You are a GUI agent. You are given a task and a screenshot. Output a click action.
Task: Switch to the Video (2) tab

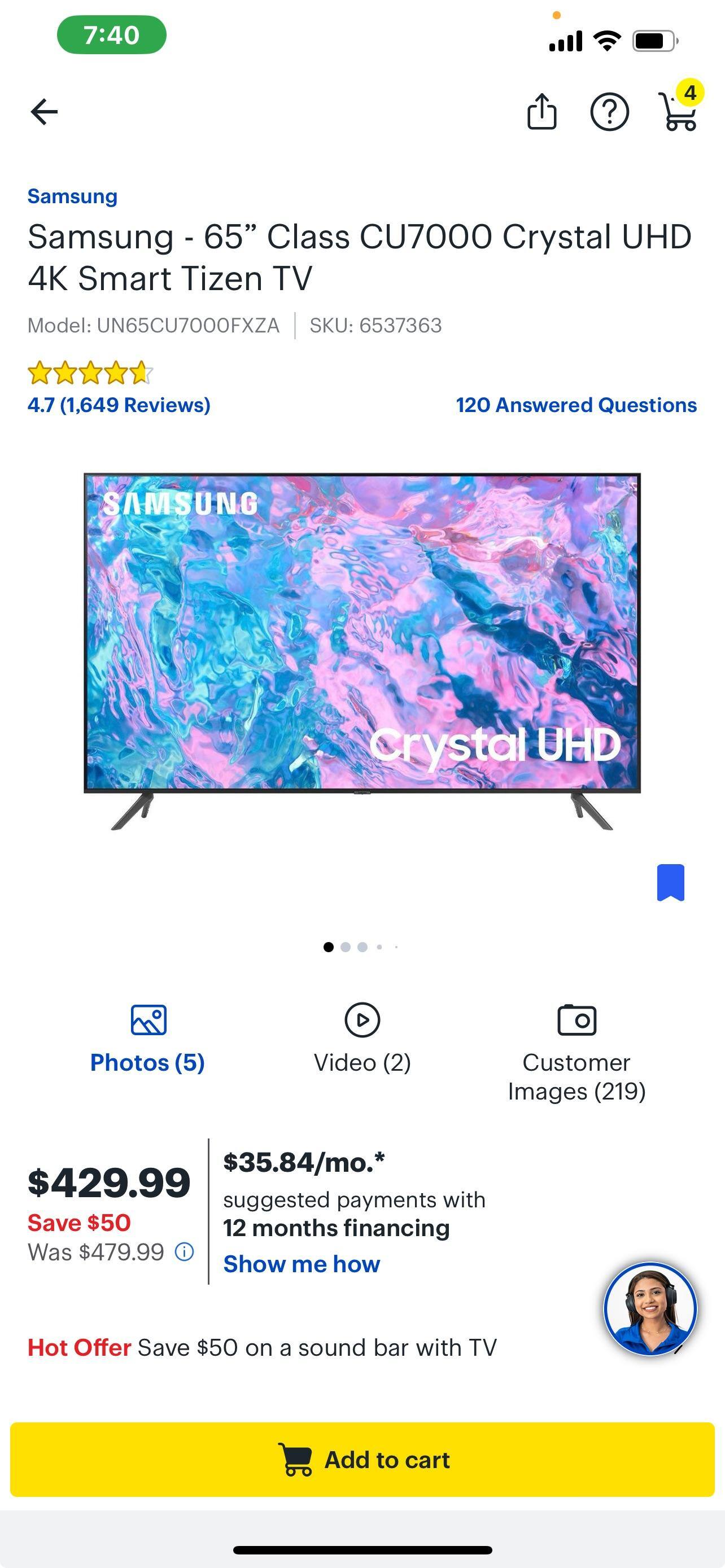(363, 1062)
